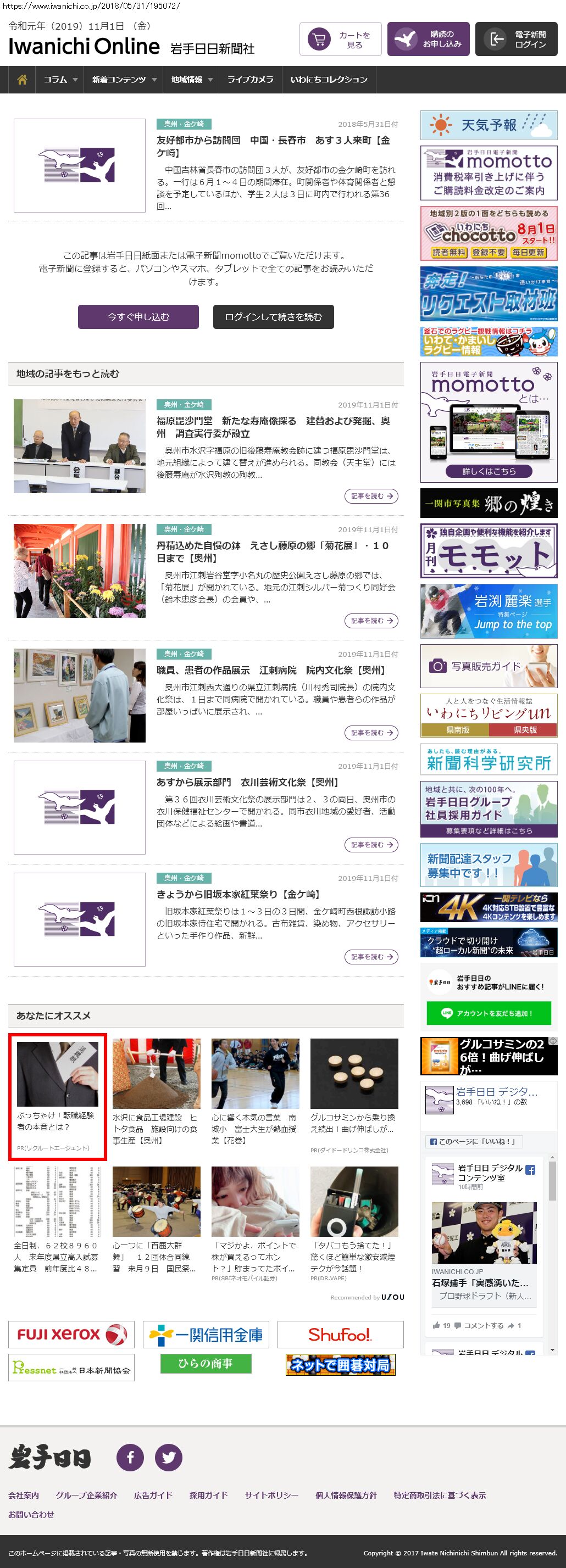Screen dimensions: 566x1568
Task: Tap ログインして続きを読む button
Action: (273, 316)
